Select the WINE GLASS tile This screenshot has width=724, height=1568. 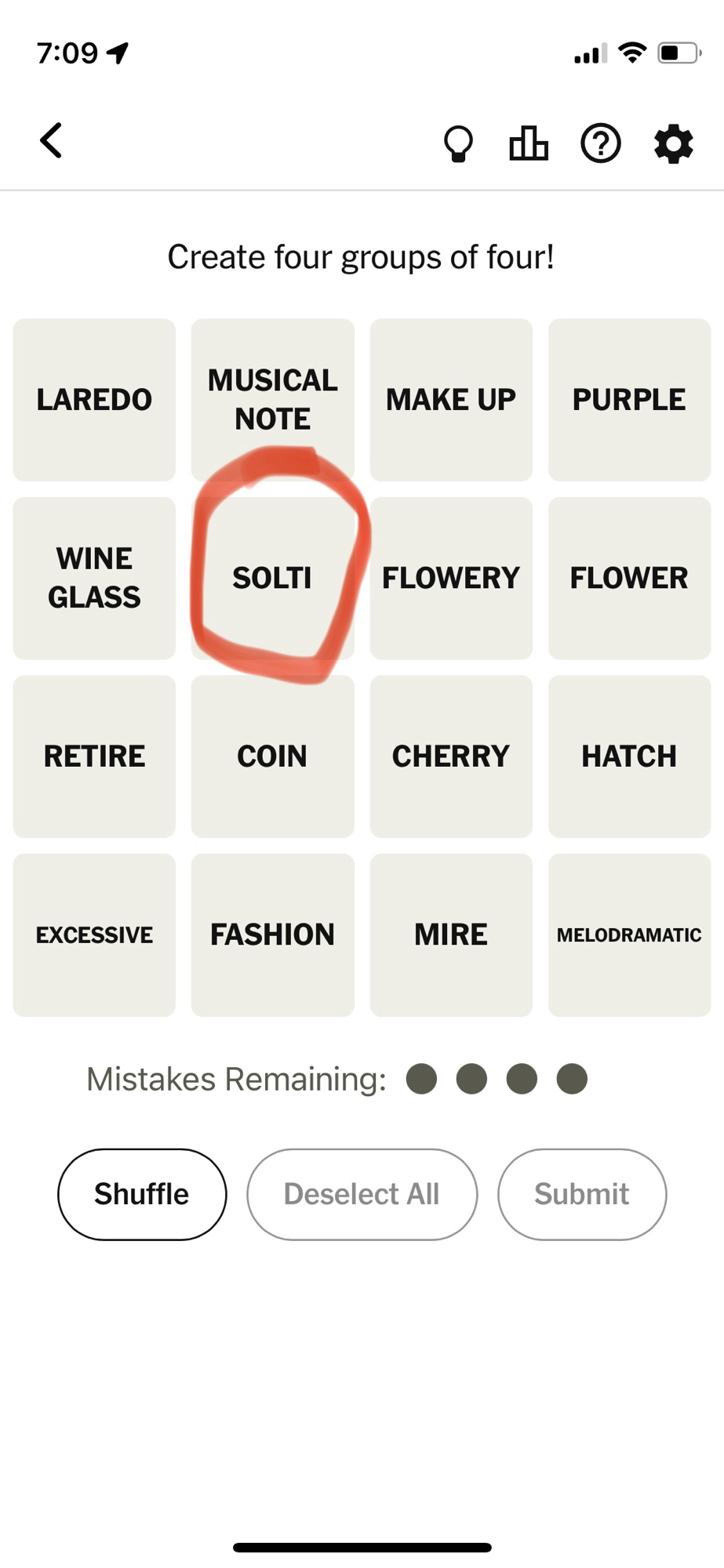tap(94, 578)
